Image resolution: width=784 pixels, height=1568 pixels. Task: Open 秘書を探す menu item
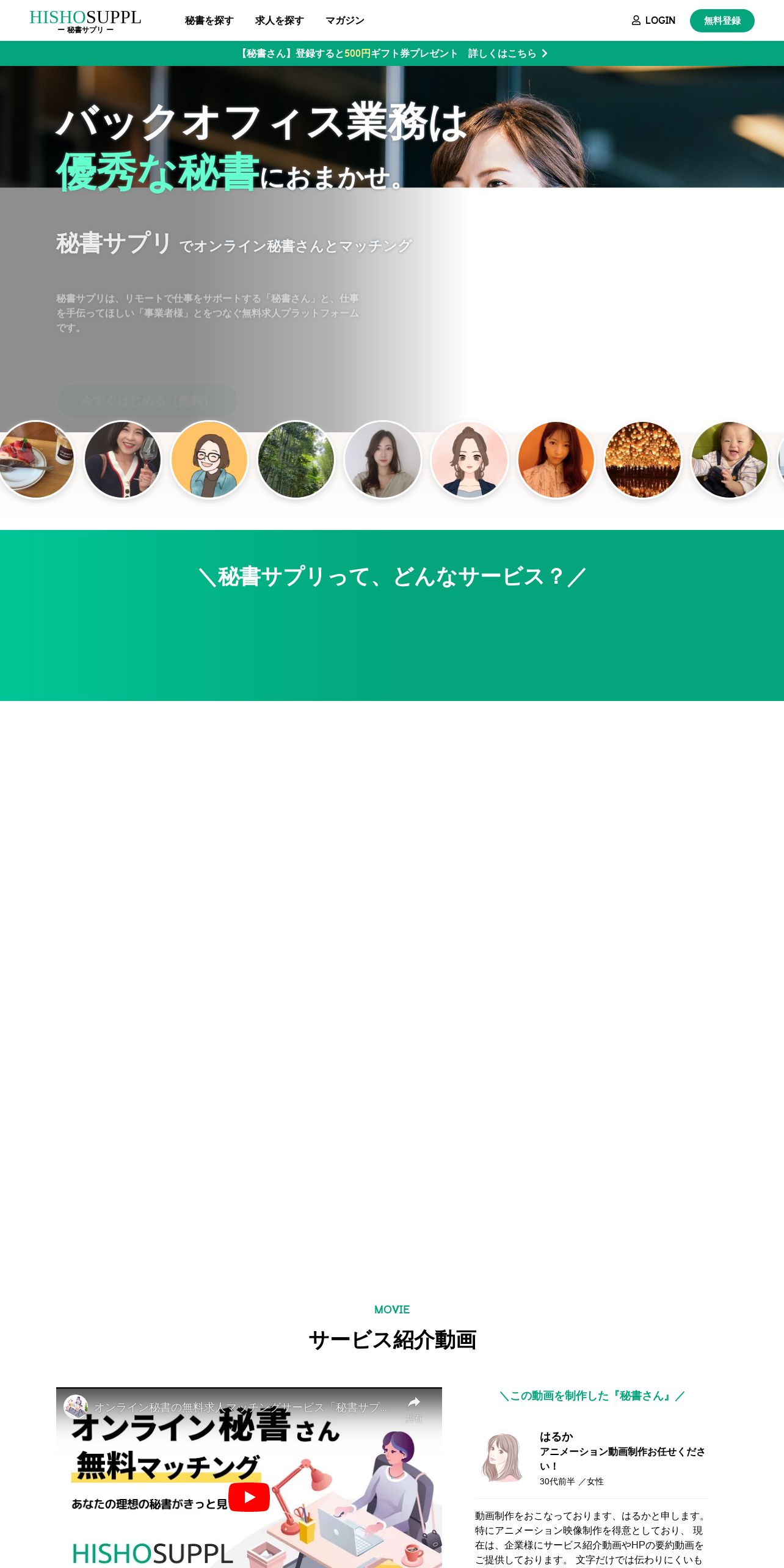point(209,21)
